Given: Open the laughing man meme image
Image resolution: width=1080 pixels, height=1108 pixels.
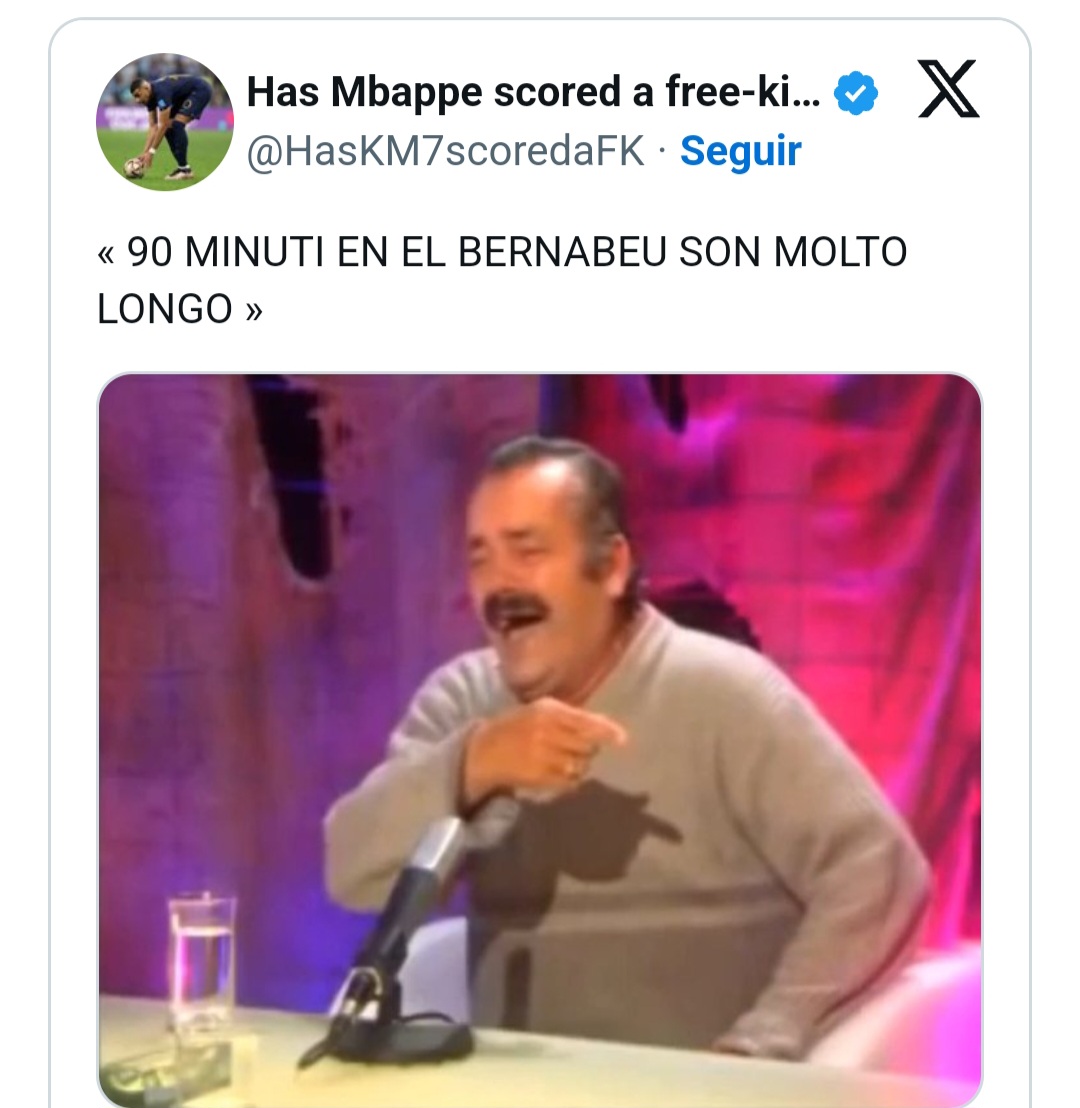Looking at the screenshot, I should click(x=540, y=740).
